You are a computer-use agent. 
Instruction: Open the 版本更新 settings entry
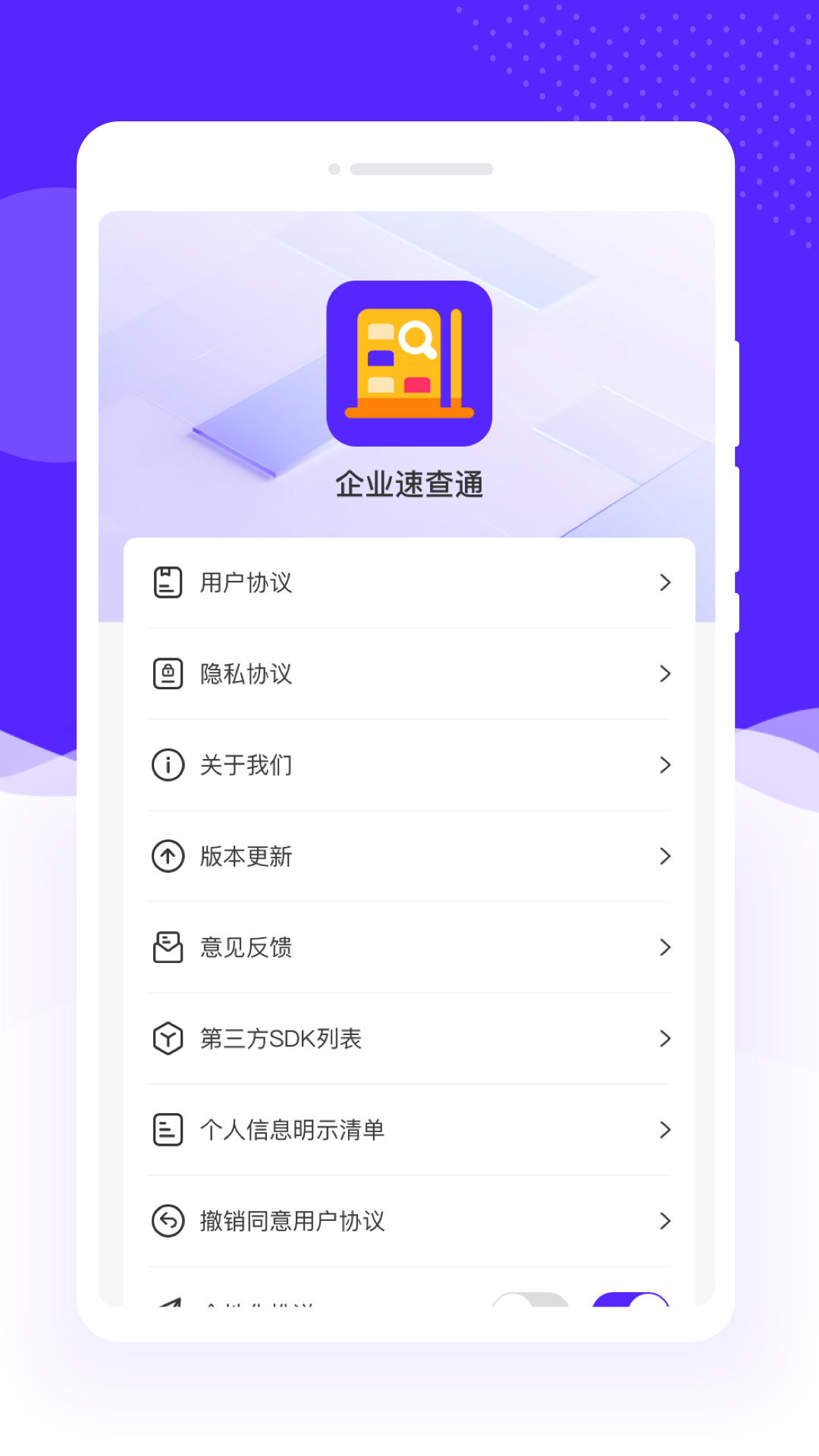(x=409, y=856)
